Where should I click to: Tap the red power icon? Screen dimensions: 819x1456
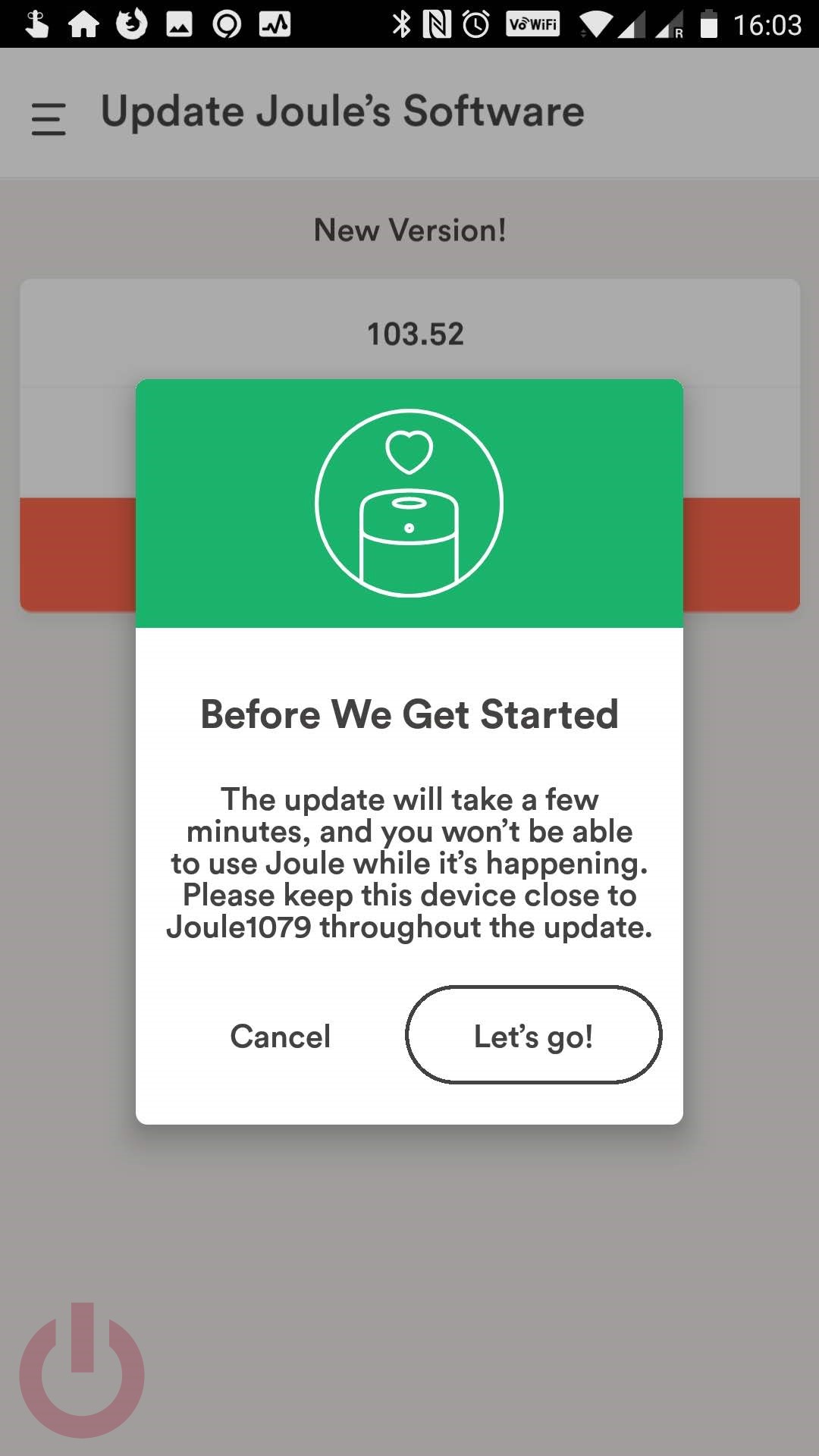click(82, 1370)
